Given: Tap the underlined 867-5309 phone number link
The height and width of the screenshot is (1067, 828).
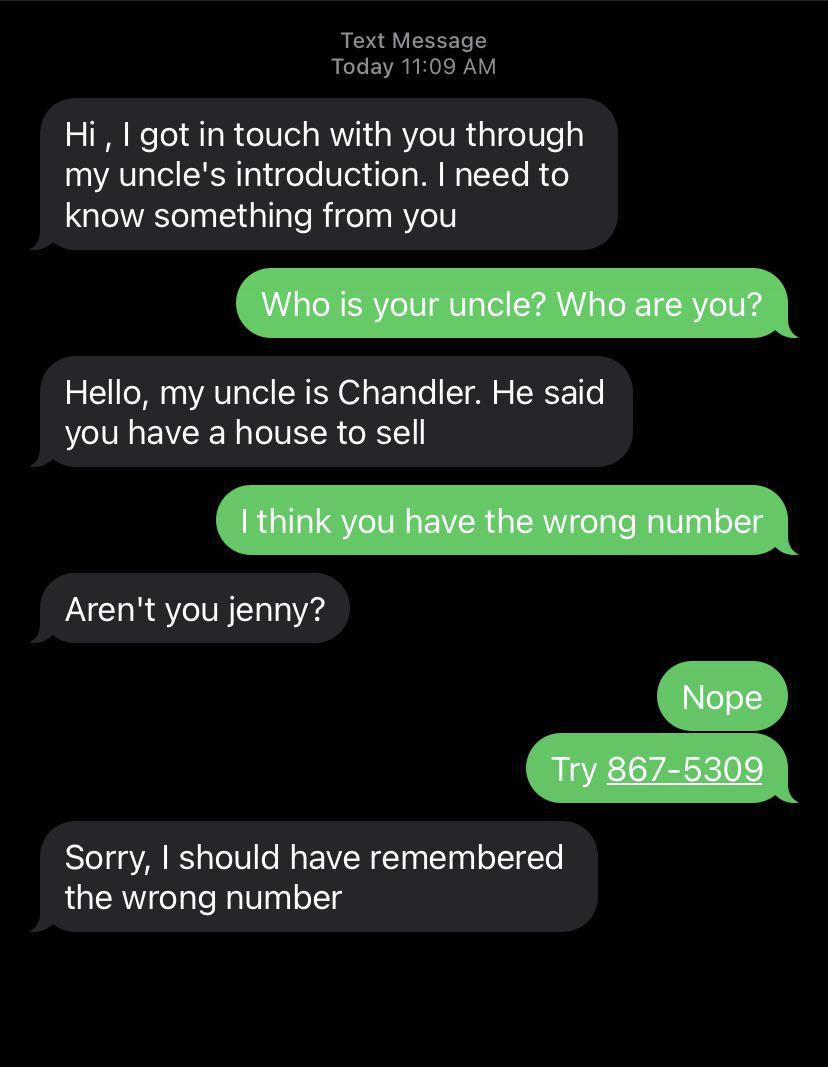Looking at the screenshot, I should [684, 769].
